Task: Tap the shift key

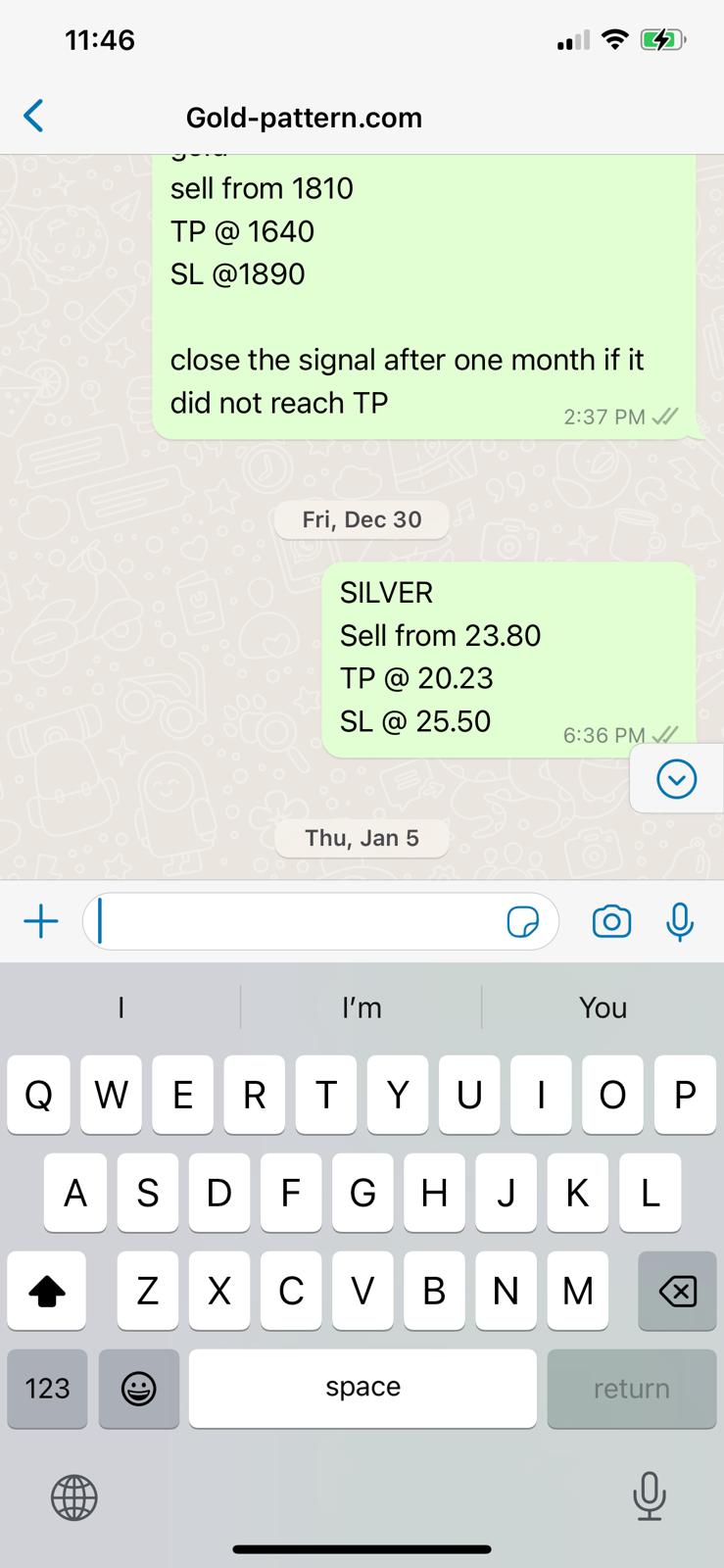Action: pos(46,1292)
